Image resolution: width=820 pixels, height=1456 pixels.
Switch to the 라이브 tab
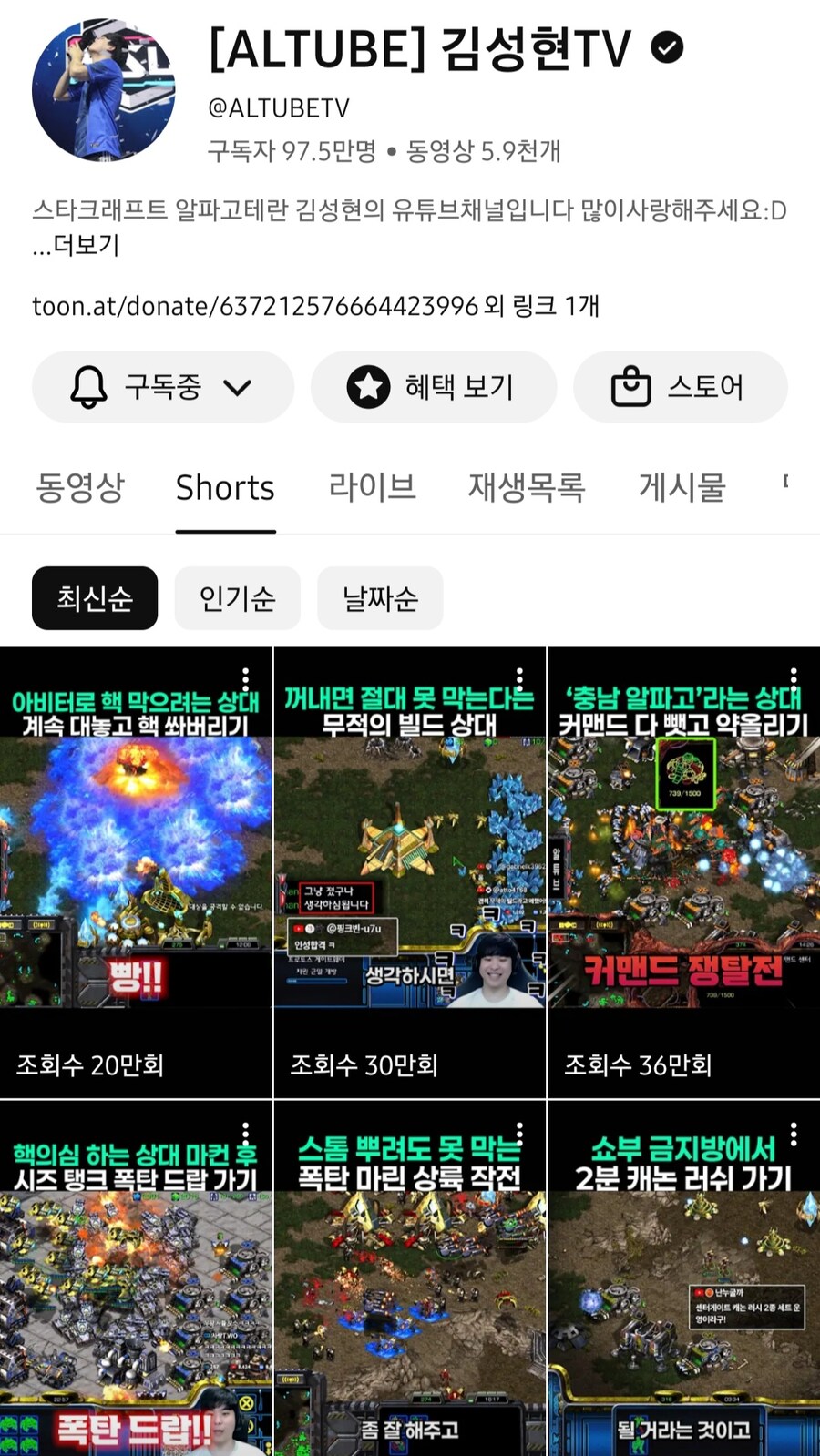tap(372, 487)
